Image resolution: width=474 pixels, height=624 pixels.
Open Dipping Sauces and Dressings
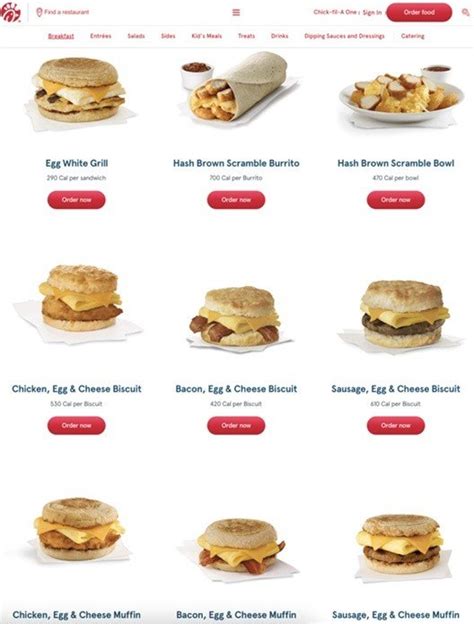coord(344,36)
